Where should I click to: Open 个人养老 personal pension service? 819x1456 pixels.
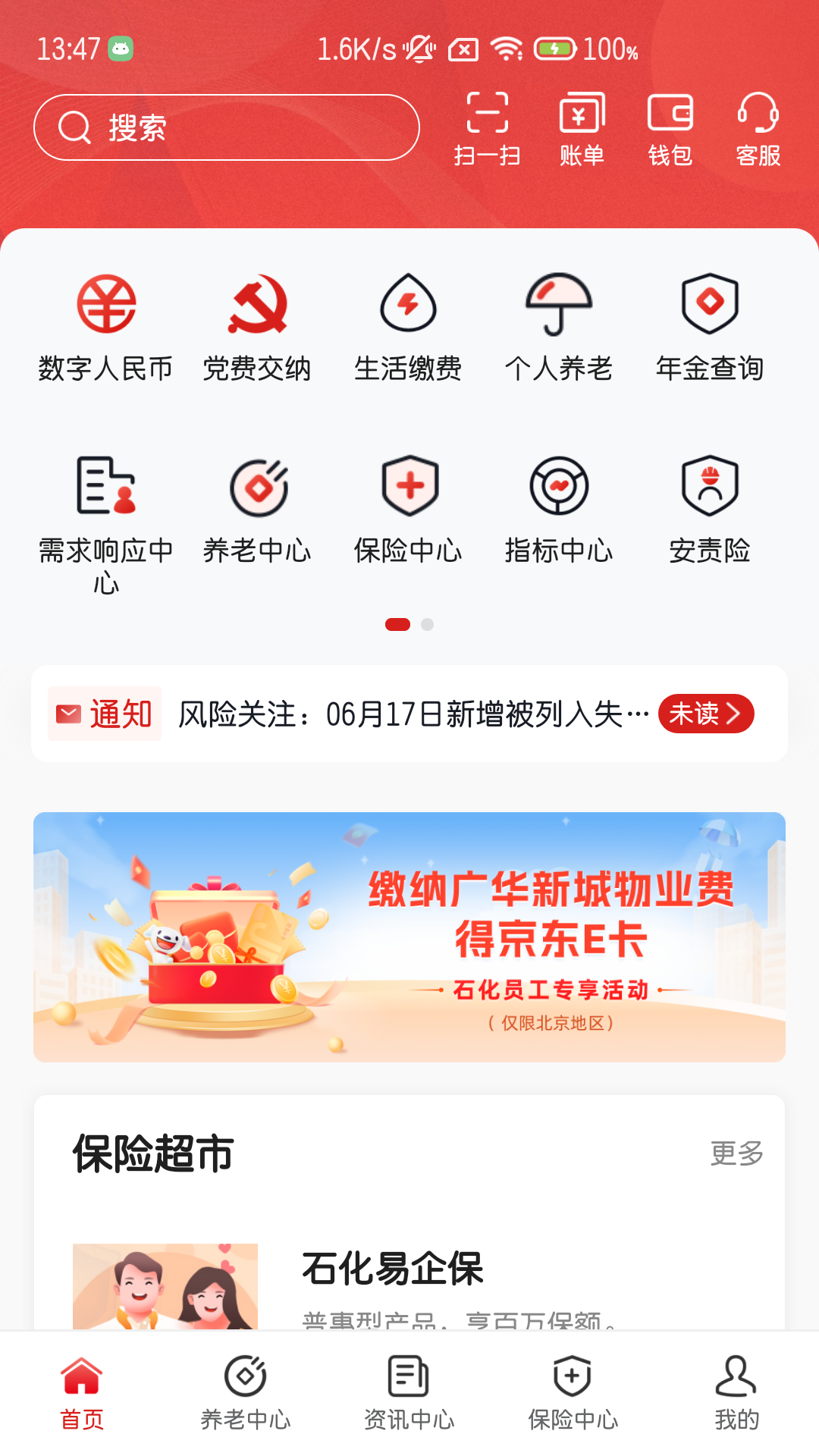point(560,326)
